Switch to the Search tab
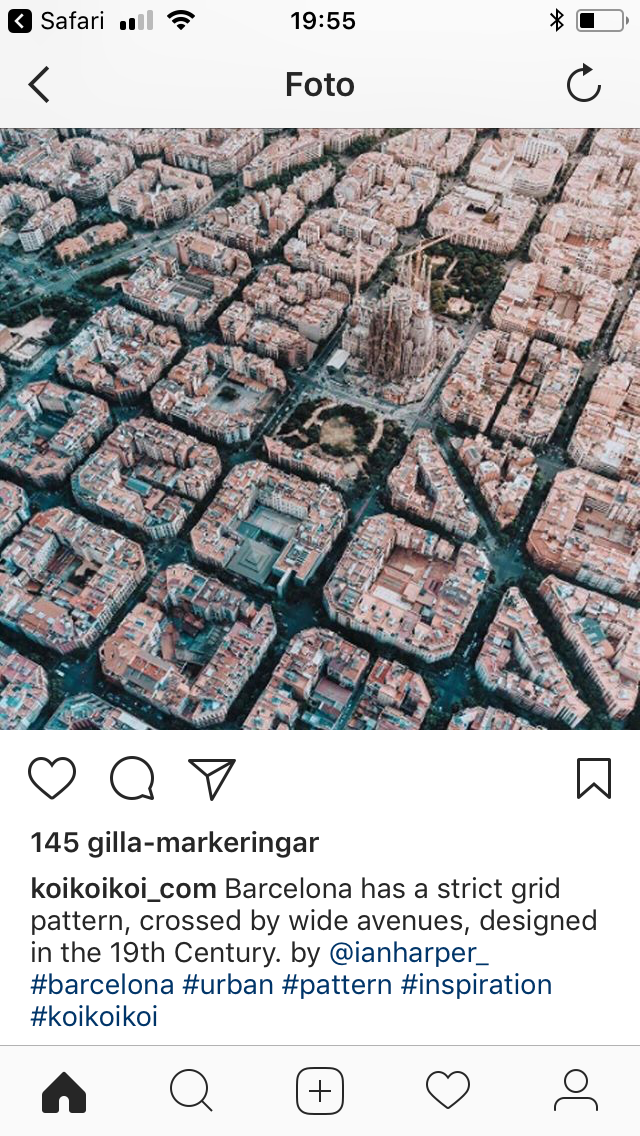The image size is (640, 1136). [x=191, y=1090]
